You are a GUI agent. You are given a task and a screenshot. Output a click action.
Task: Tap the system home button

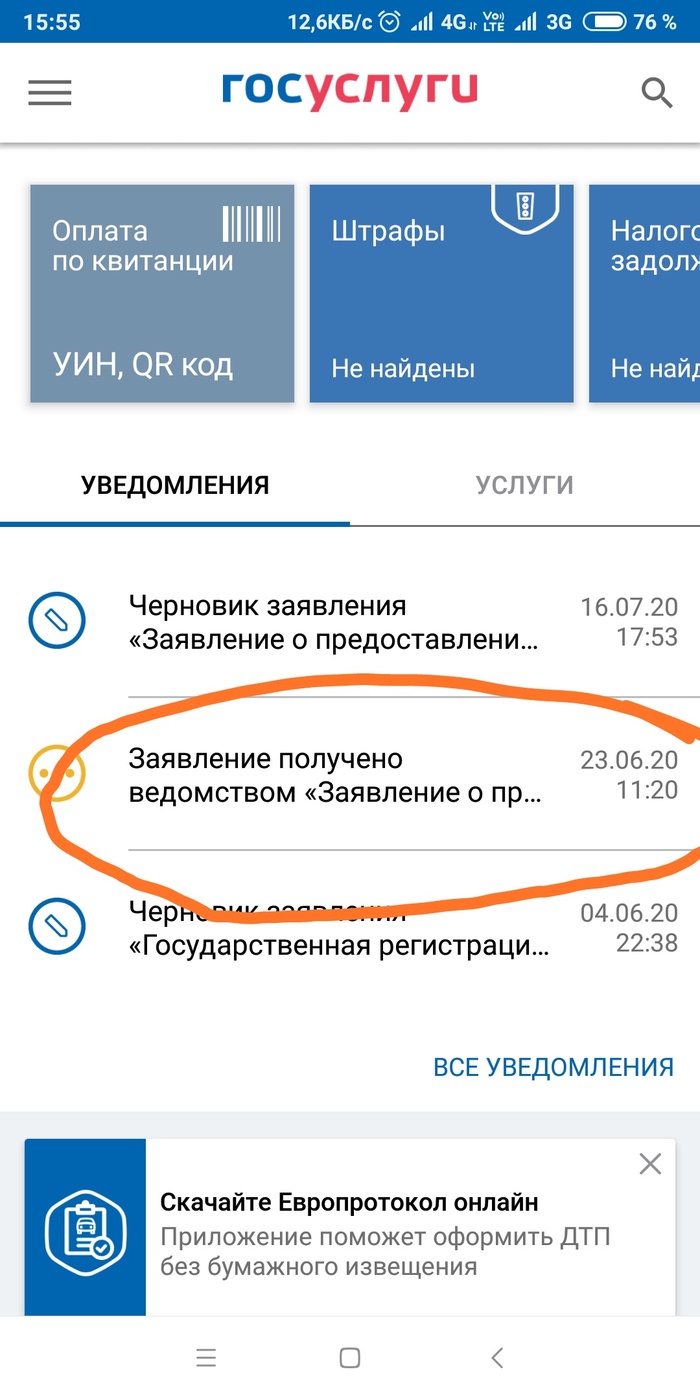click(350, 1358)
